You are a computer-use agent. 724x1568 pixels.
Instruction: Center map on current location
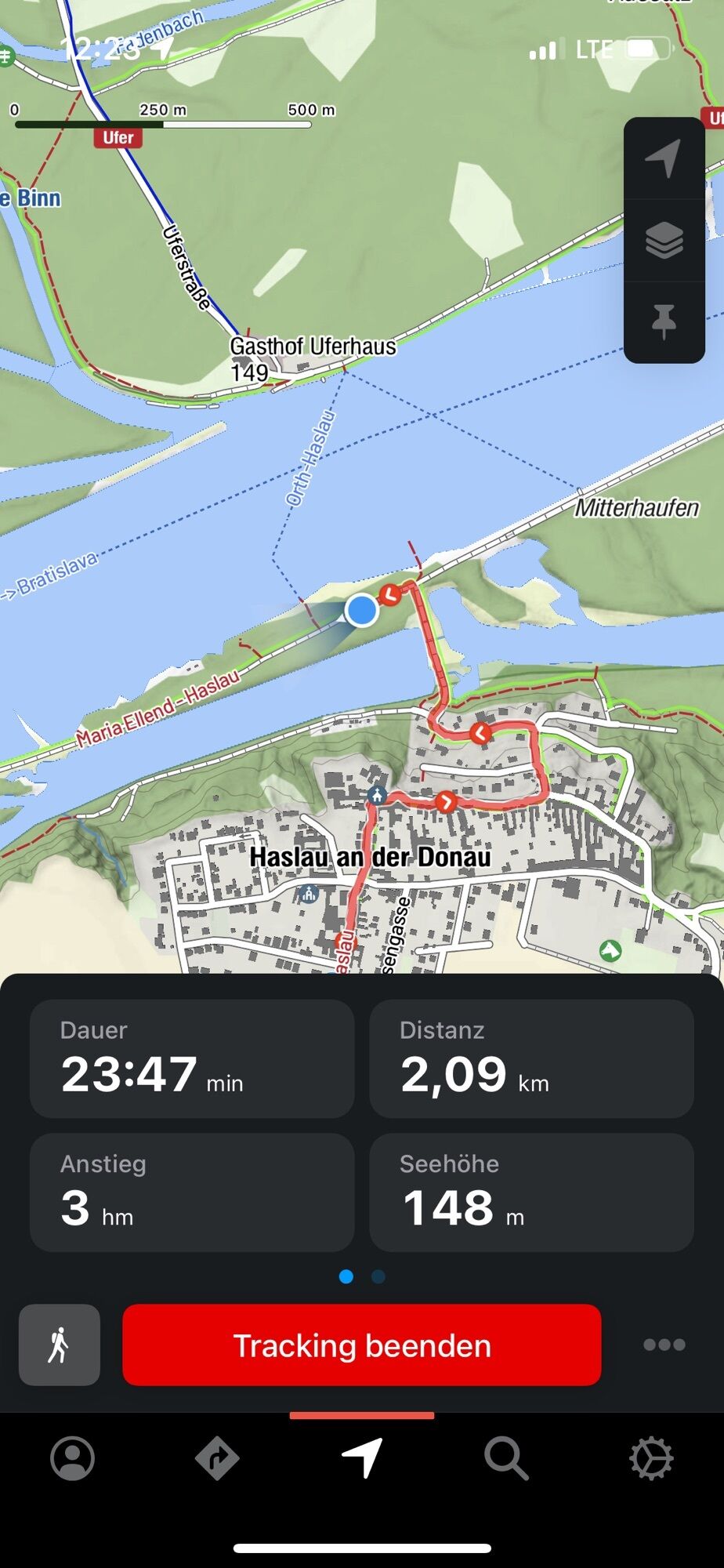[663, 159]
